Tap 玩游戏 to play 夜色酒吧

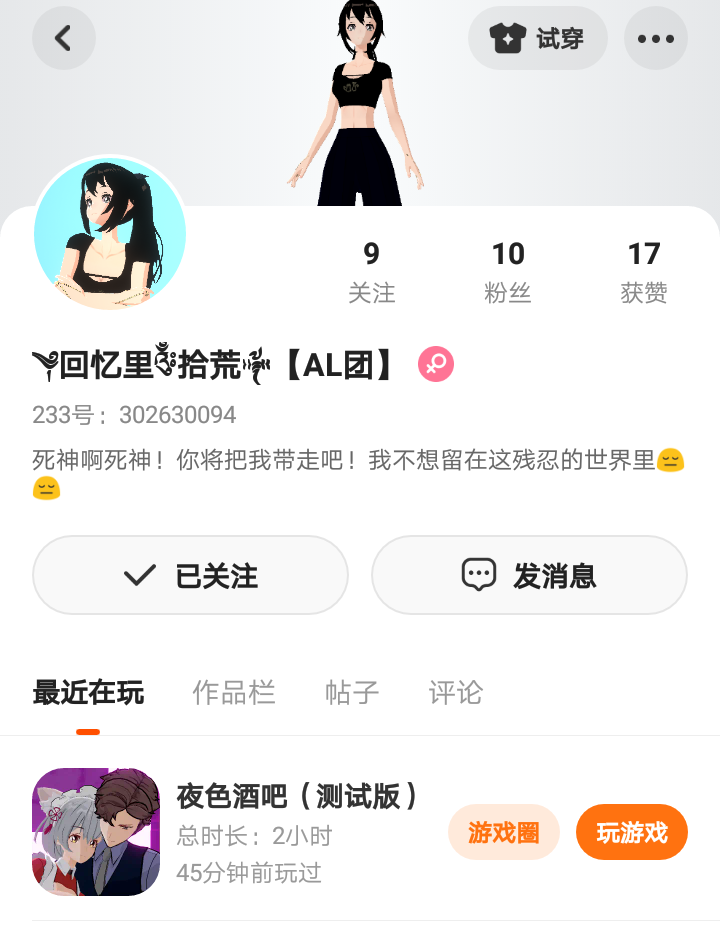(x=632, y=832)
